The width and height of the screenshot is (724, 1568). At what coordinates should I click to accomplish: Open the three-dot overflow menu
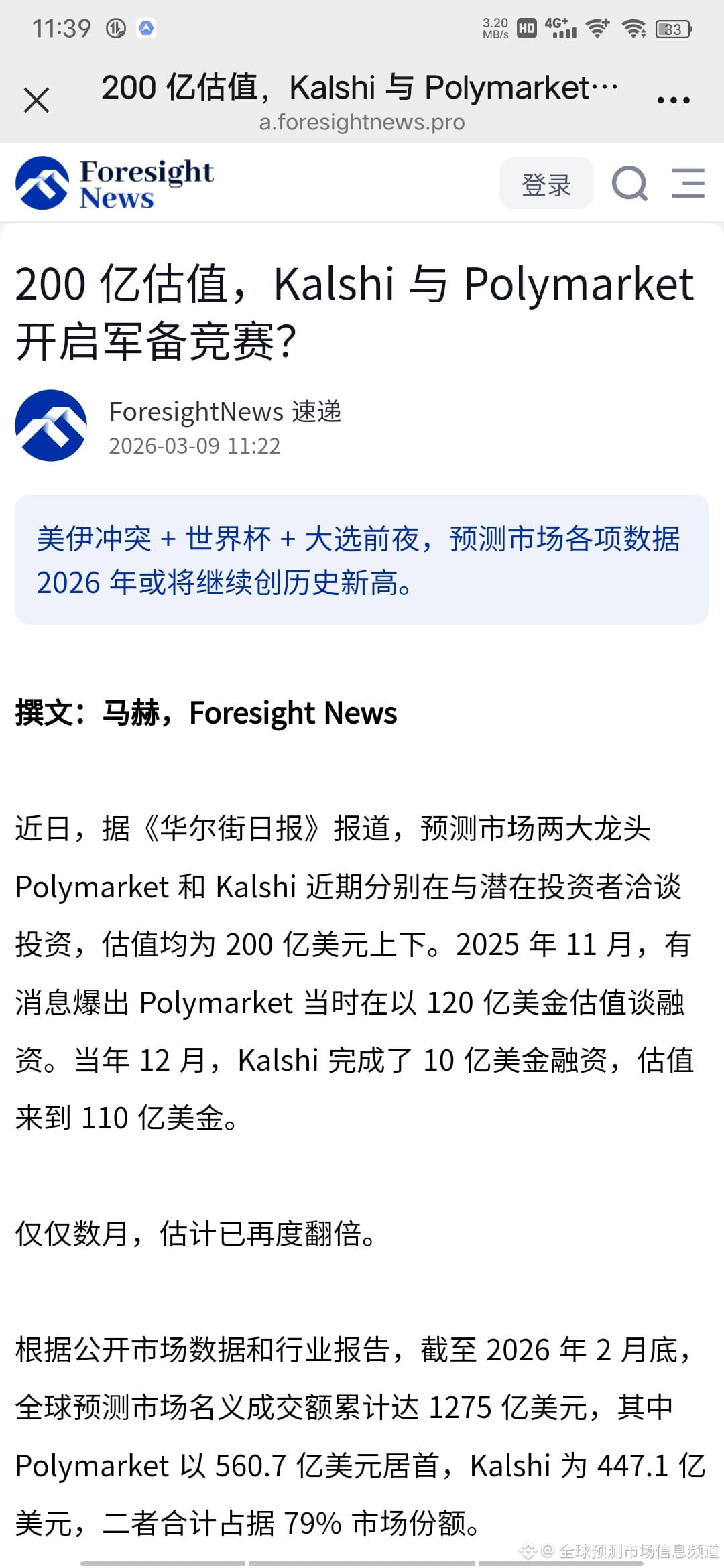(673, 101)
